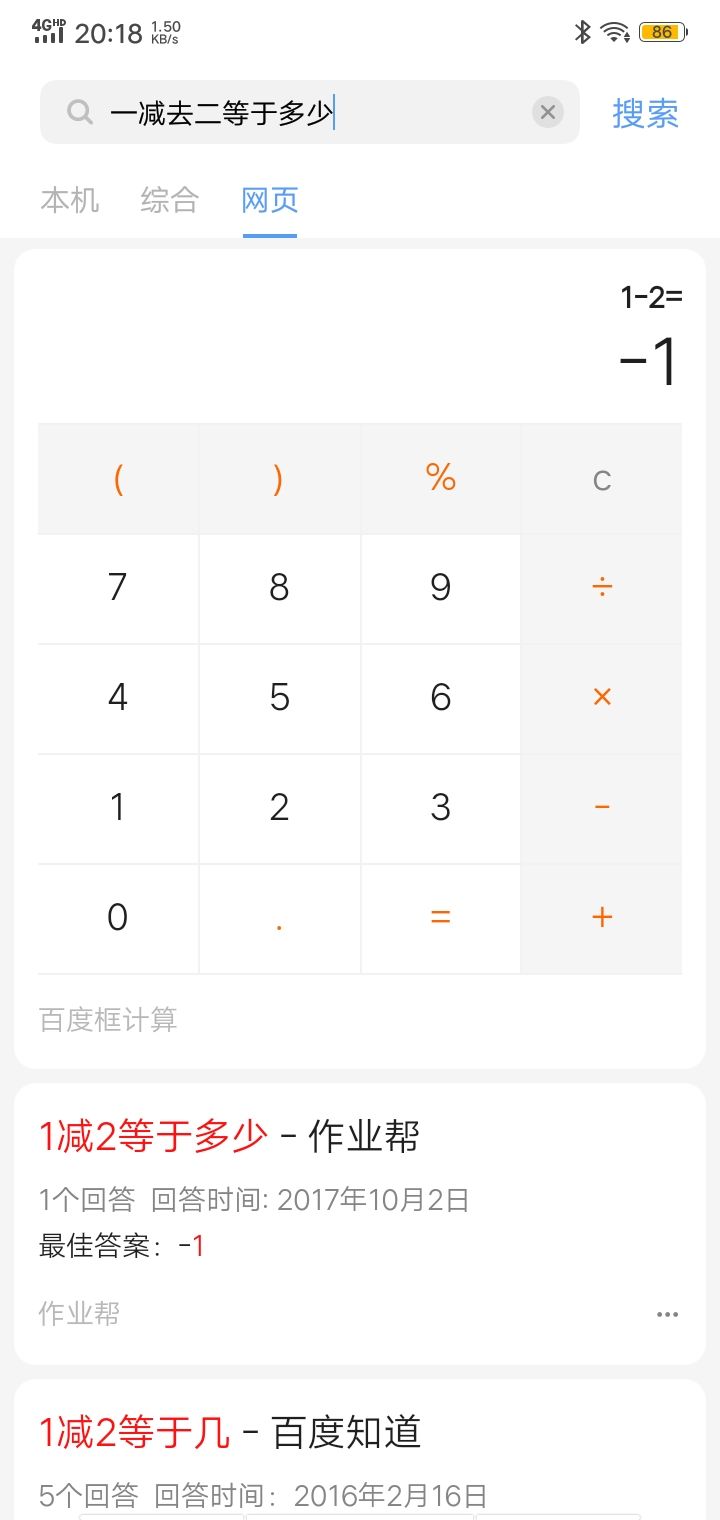Screen dimensions: 720x1520
Task: Open the 1减2等于多少 作业帮 result
Action: coord(229,1136)
